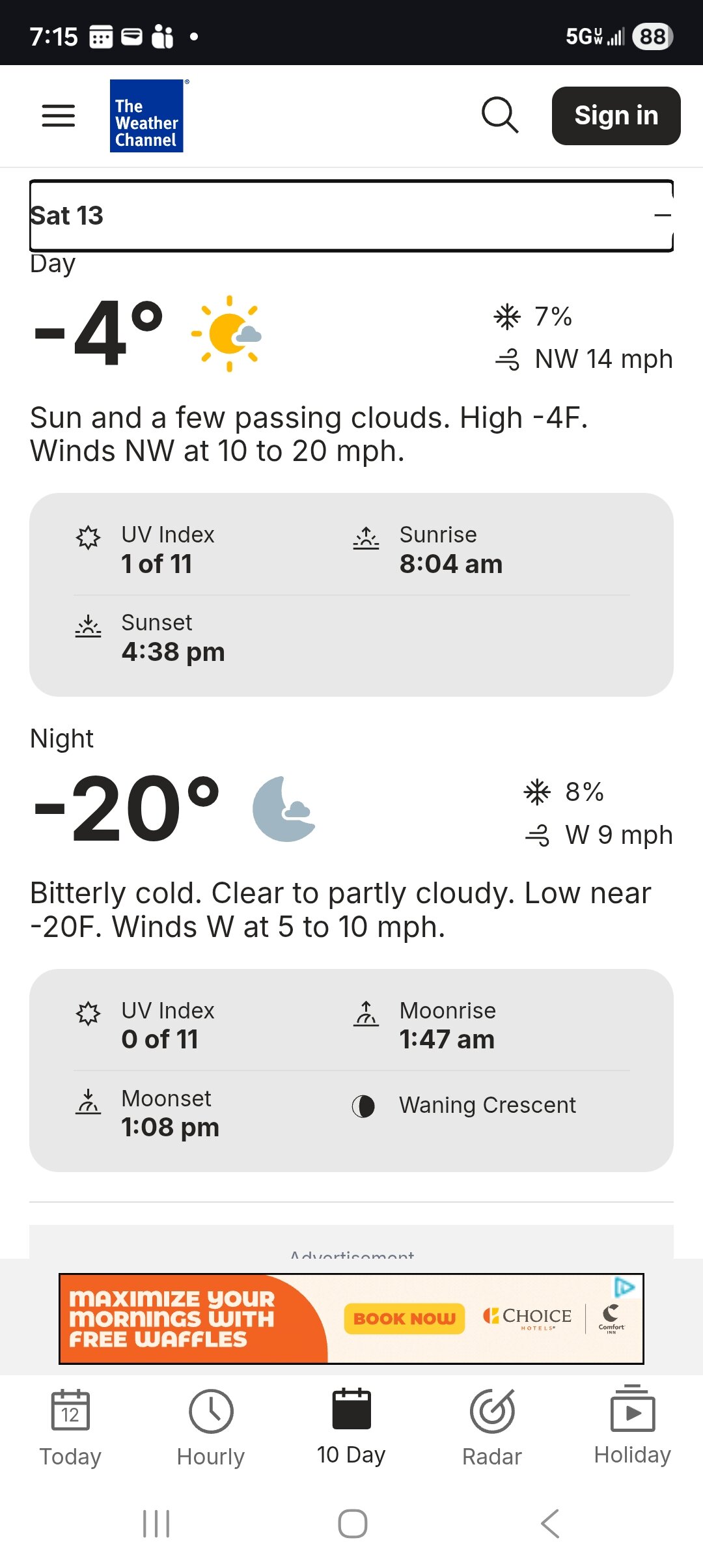Open the hamburger menu
Image resolution: width=703 pixels, height=1568 pixels.
59,116
